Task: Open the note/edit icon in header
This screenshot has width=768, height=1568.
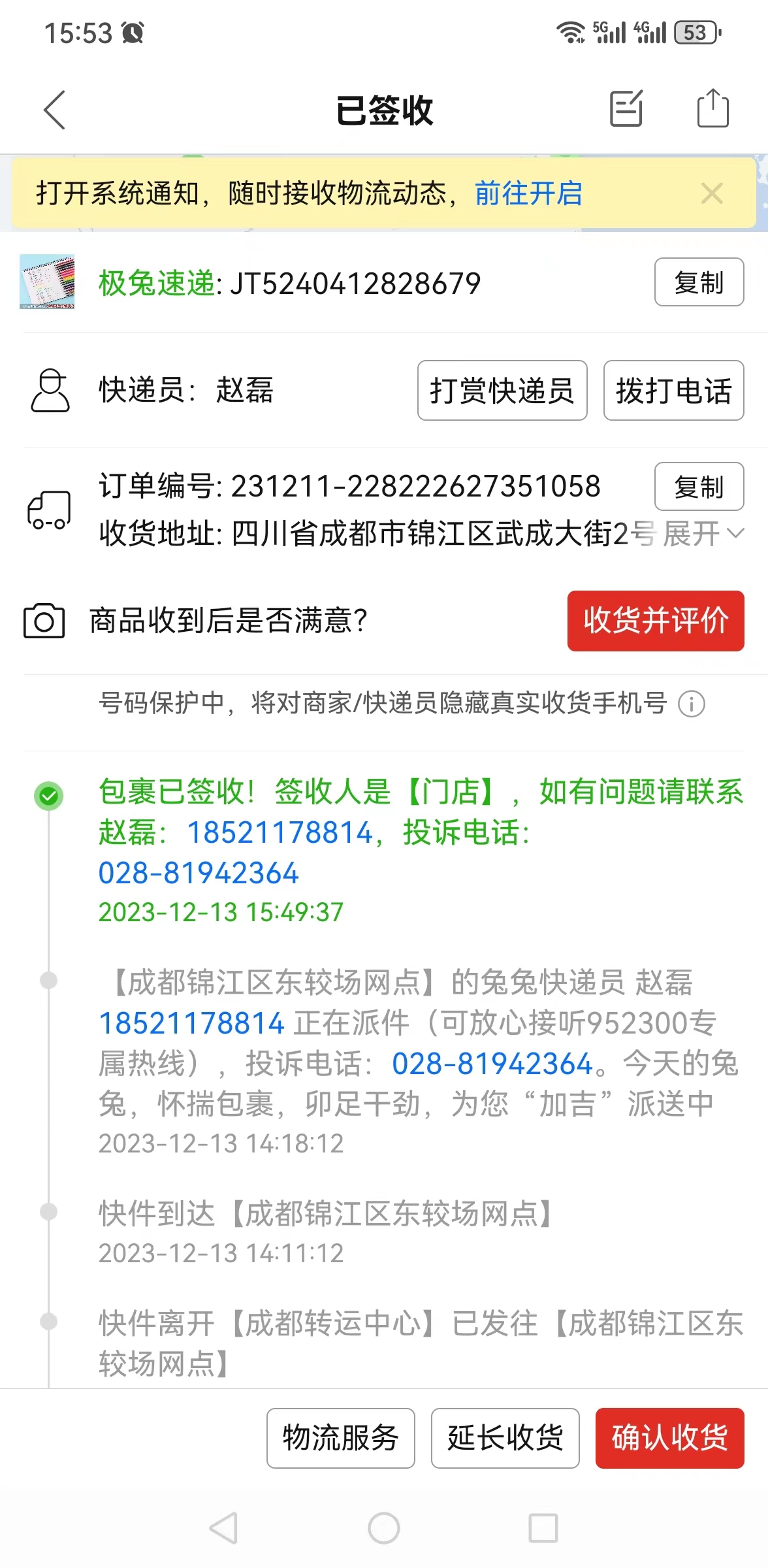Action: (x=626, y=108)
